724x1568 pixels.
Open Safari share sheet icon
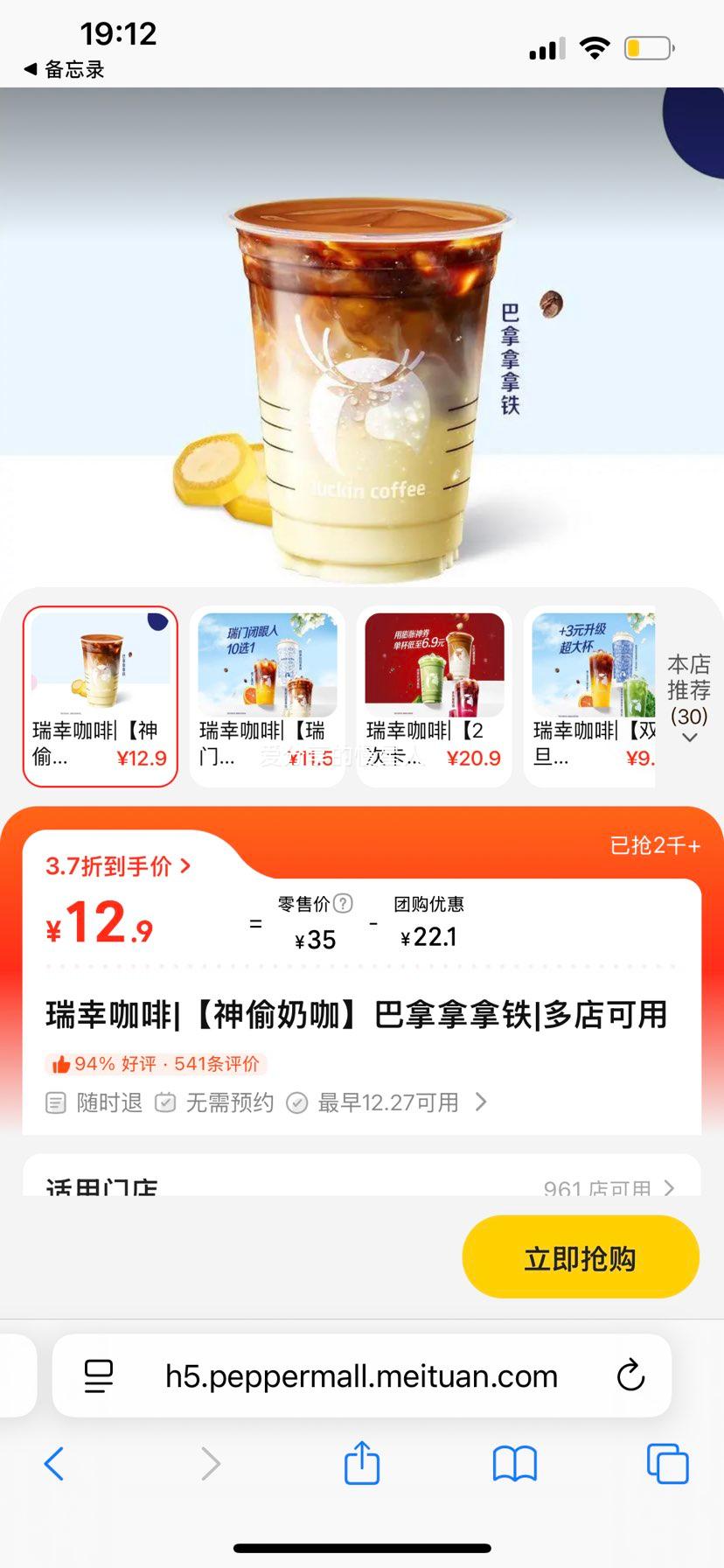362,1461
